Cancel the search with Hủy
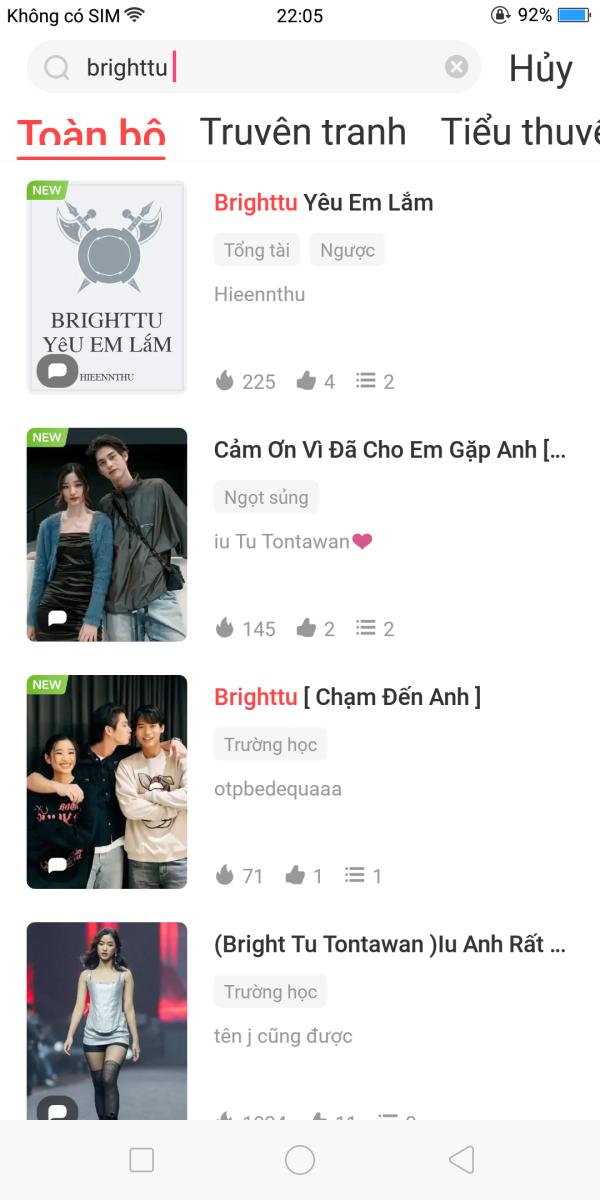Image resolution: width=600 pixels, height=1200 pixels. [541, 68]
